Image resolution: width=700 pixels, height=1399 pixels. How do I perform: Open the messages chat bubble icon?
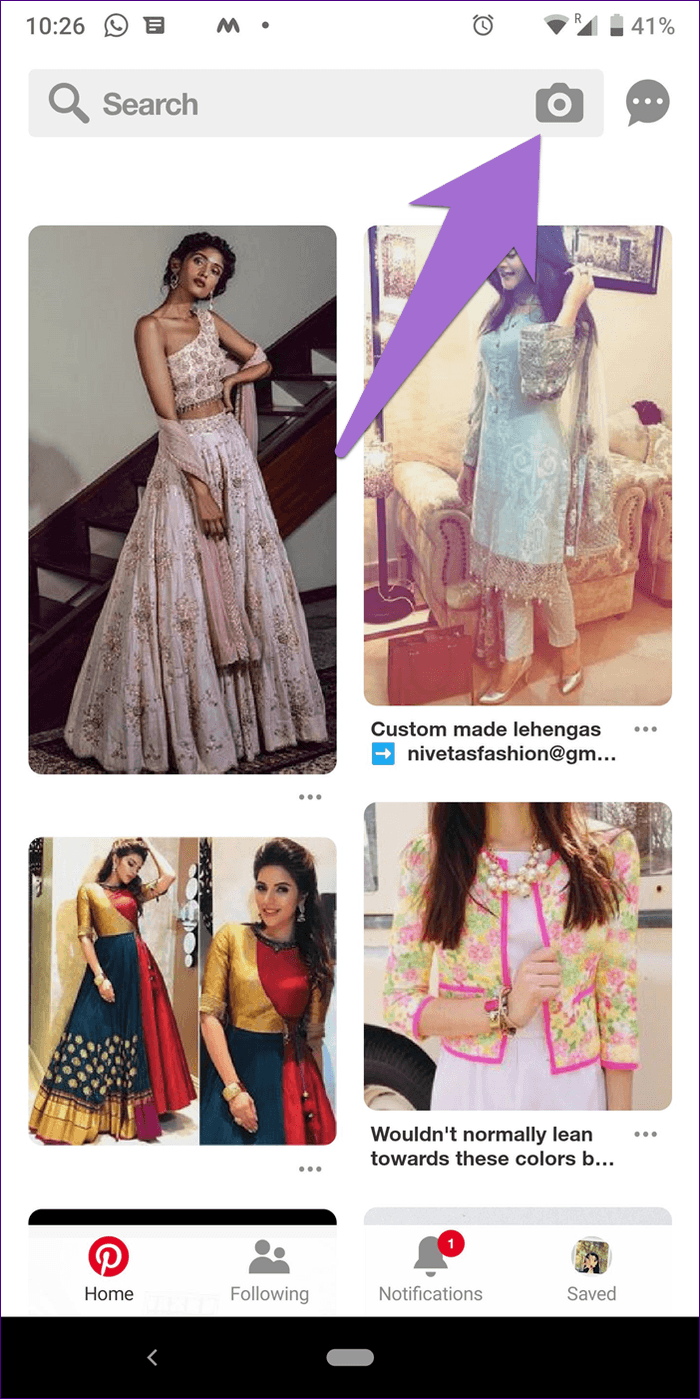(x=648, y=103)
